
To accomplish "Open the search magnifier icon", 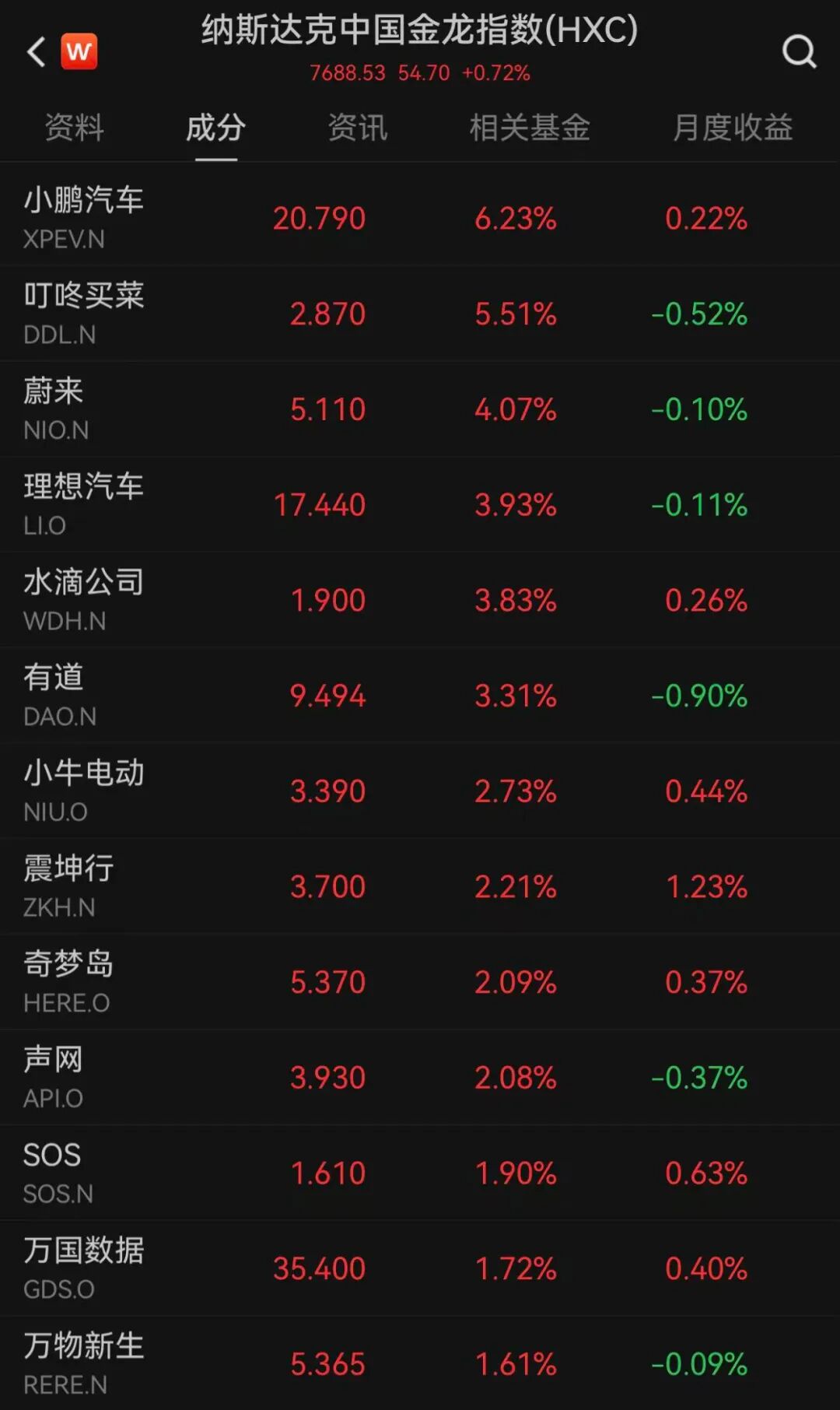I will [x=799, y=52].
